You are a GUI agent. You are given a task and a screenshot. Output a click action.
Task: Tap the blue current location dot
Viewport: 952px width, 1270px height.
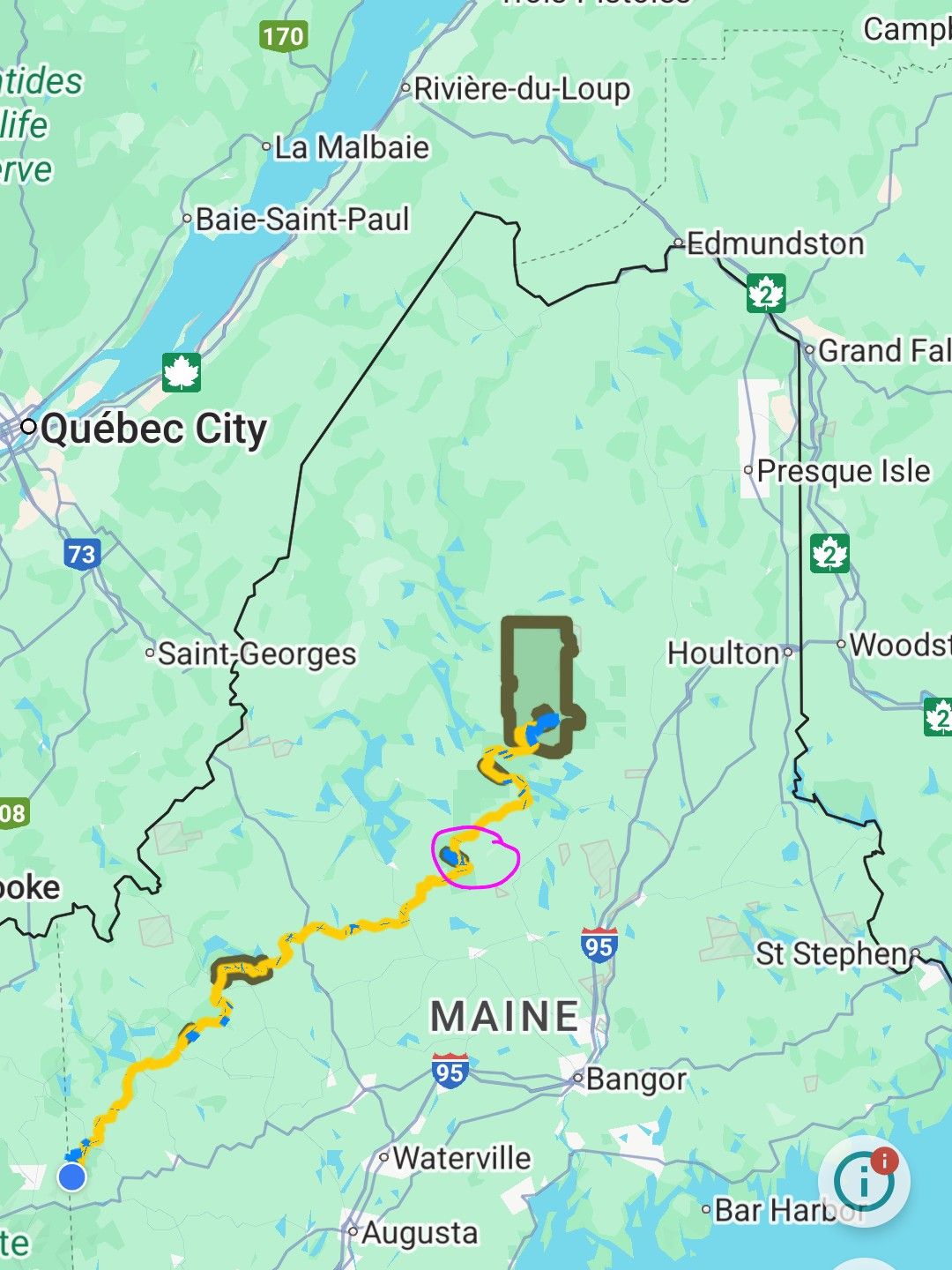point(71,1177)
